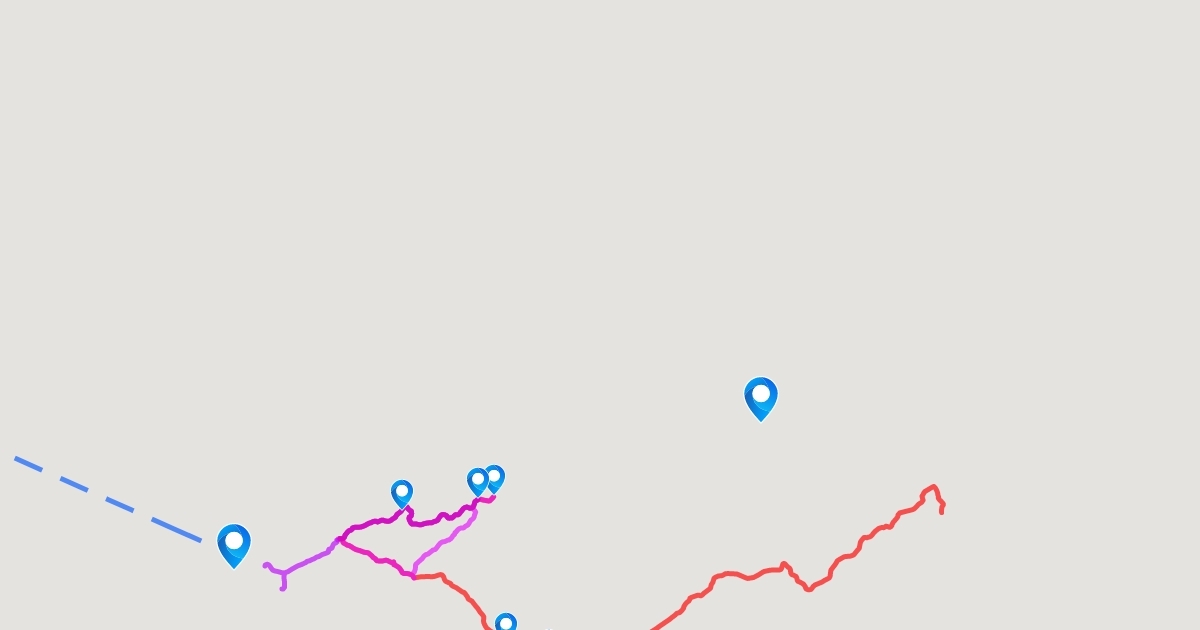Select the half-hidden pin where the red route starts
This screenshot has height=630, width=1200.
click(506, 623)
